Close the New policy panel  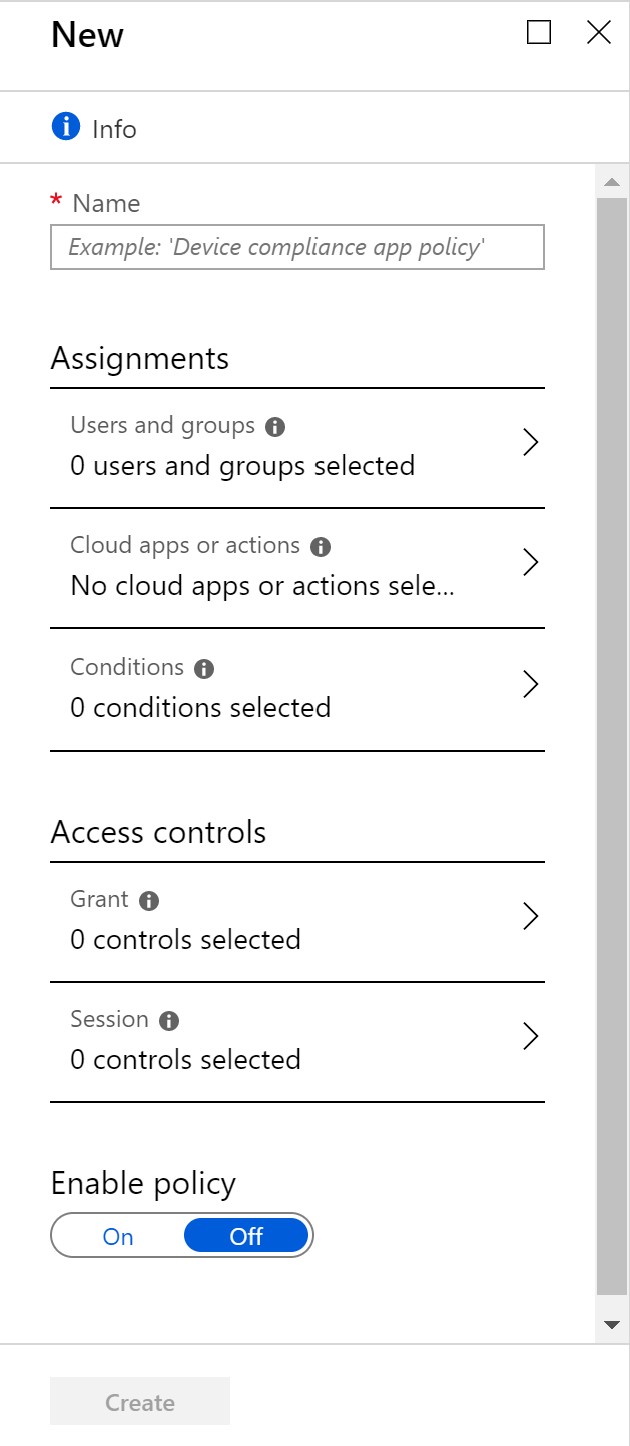598,33
